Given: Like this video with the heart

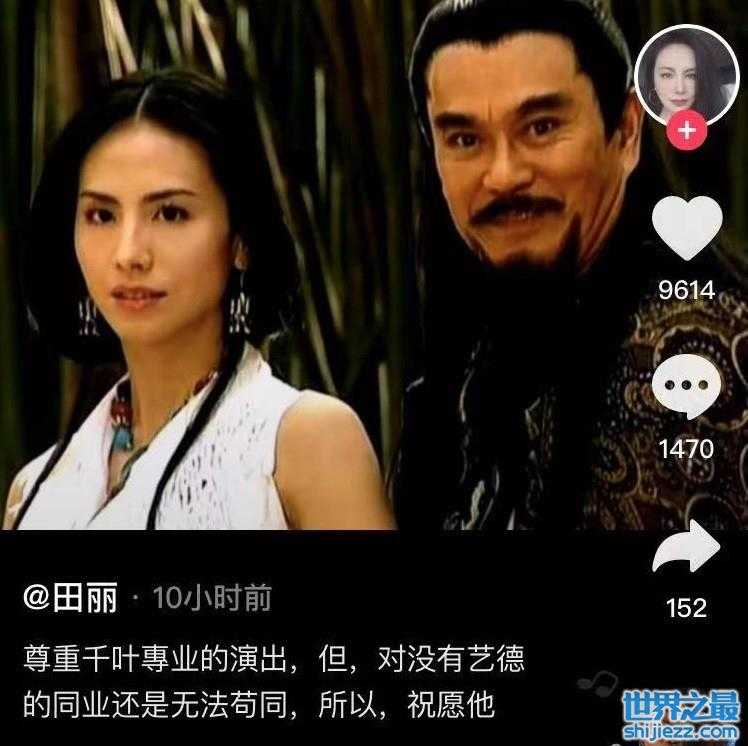Looking at the screenshot, I should 686,230.
